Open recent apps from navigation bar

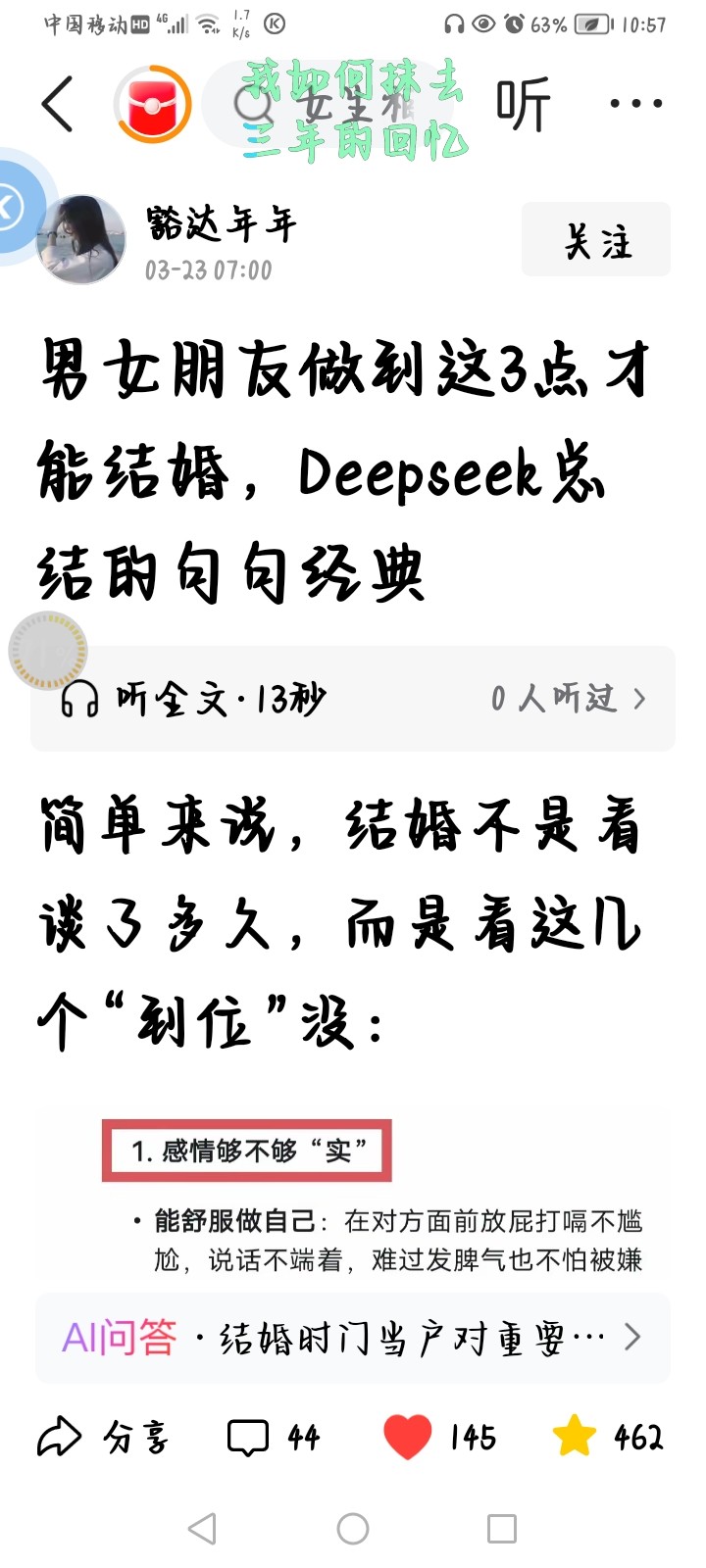[502, 1529]
